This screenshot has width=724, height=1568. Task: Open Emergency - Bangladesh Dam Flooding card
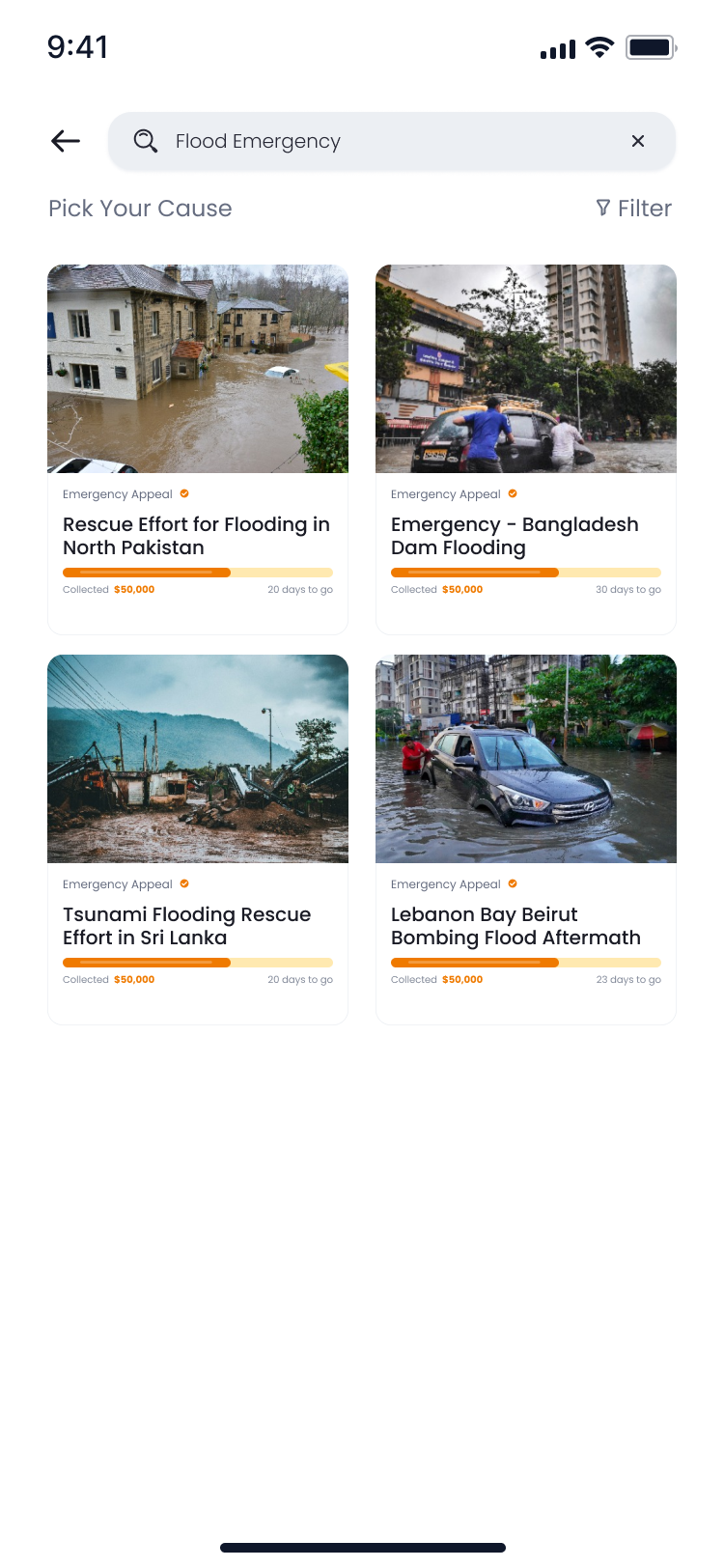526,449
